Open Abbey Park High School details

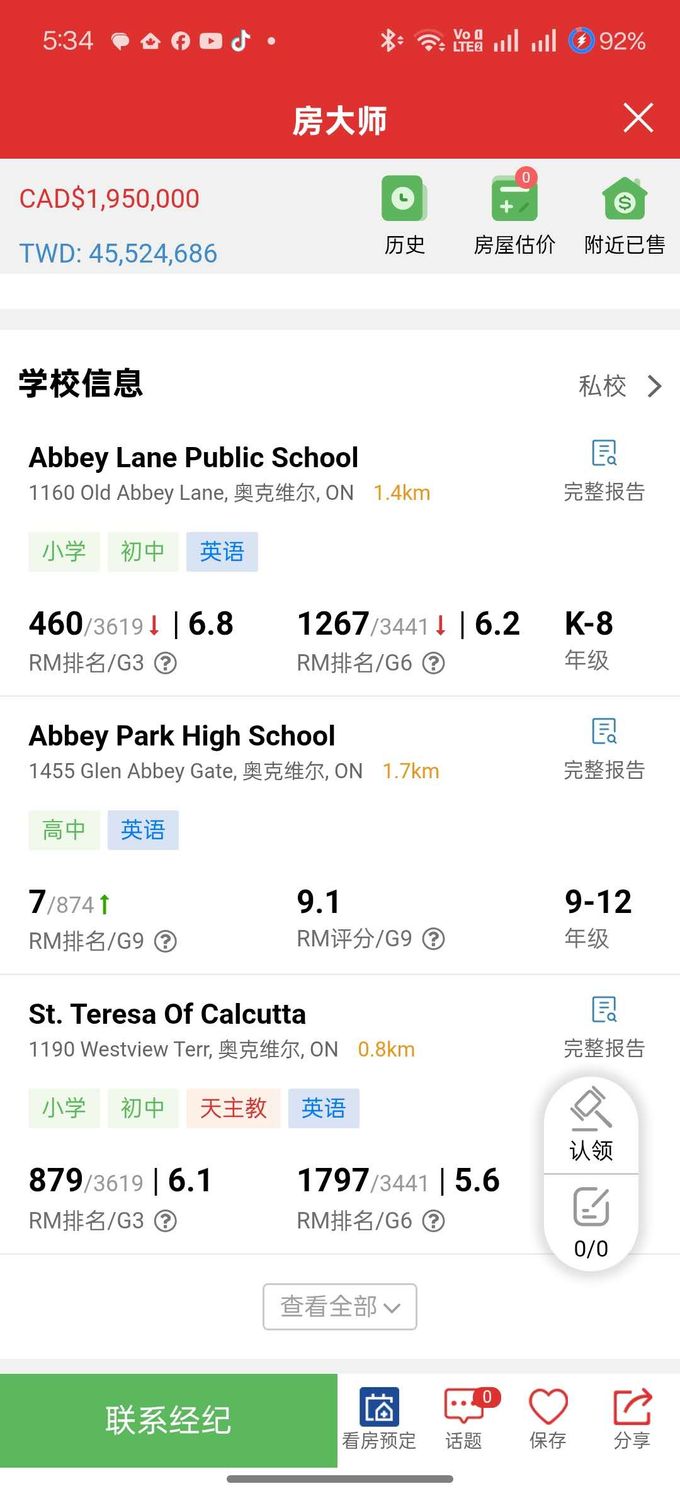click(x=182, y=736)
